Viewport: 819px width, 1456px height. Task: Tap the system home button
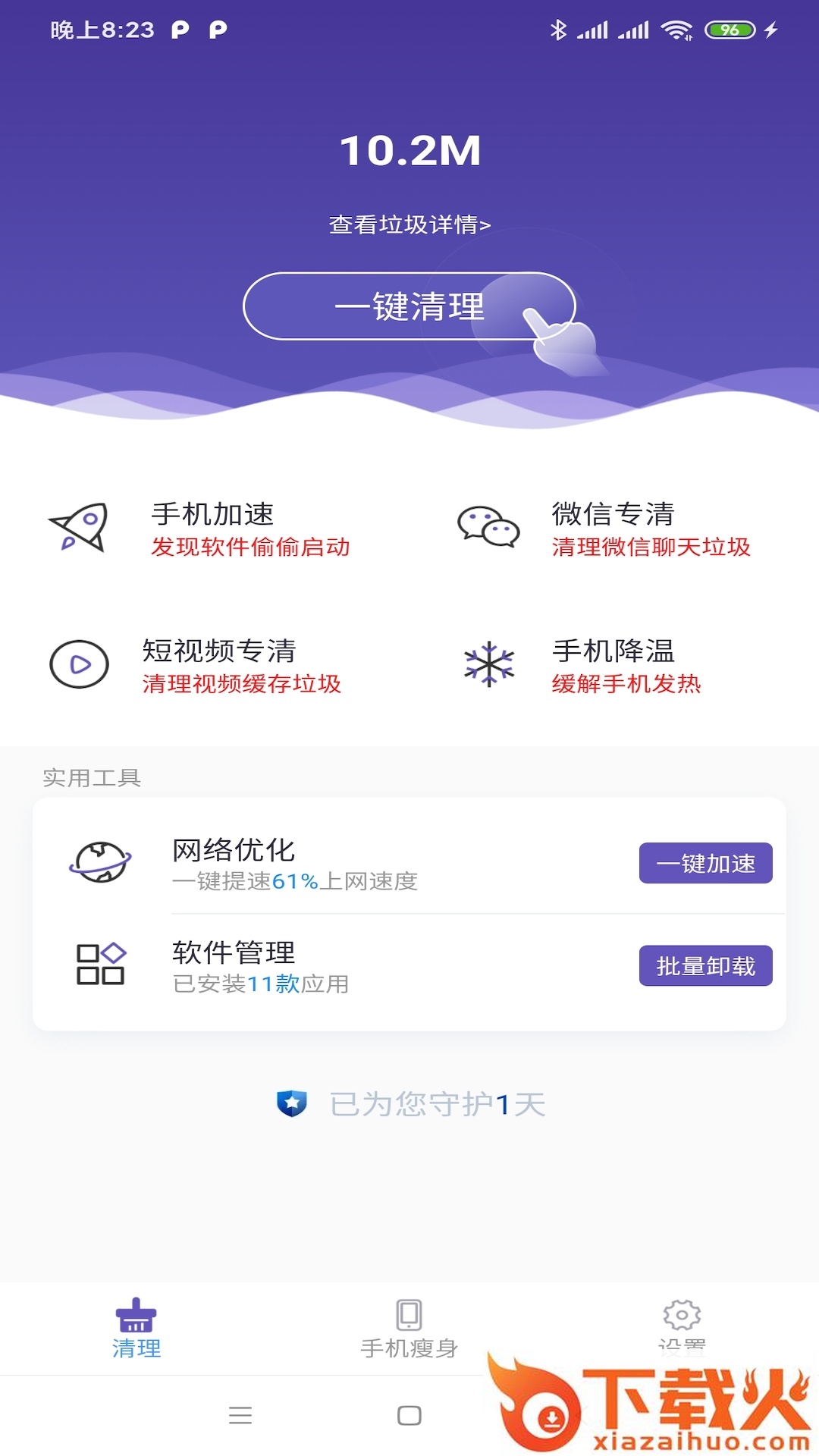409,1415
